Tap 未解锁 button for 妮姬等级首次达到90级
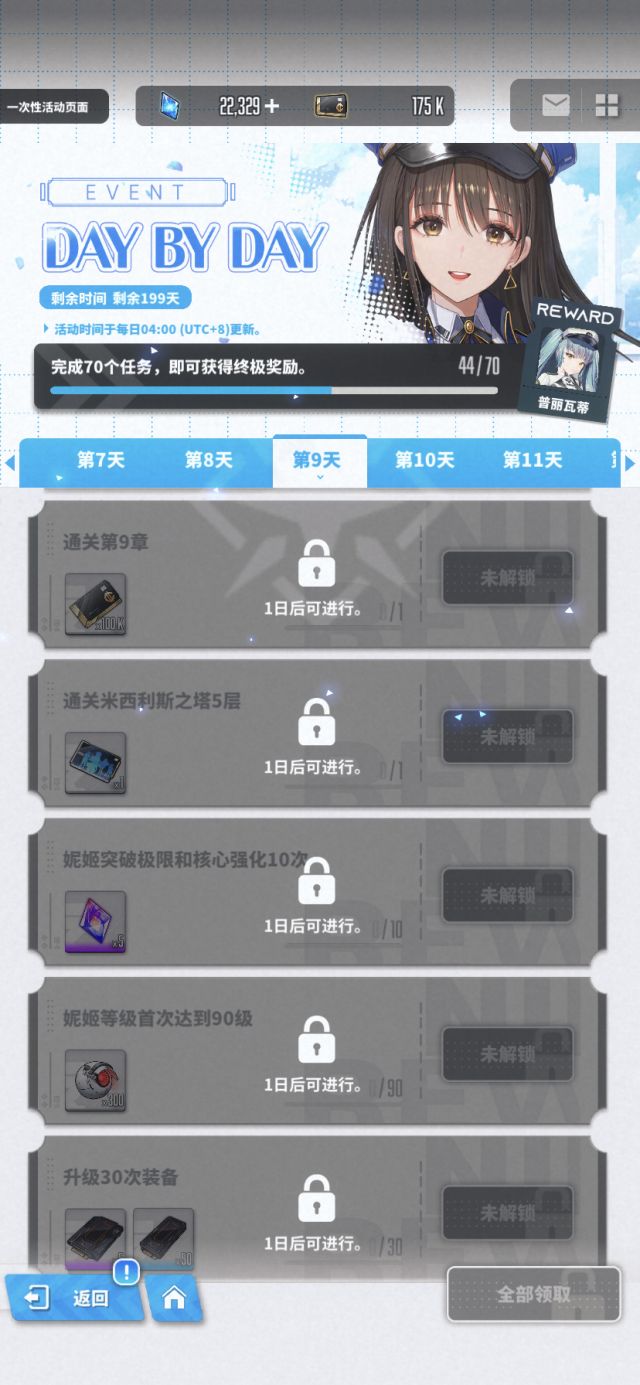 click(508, 1054)
